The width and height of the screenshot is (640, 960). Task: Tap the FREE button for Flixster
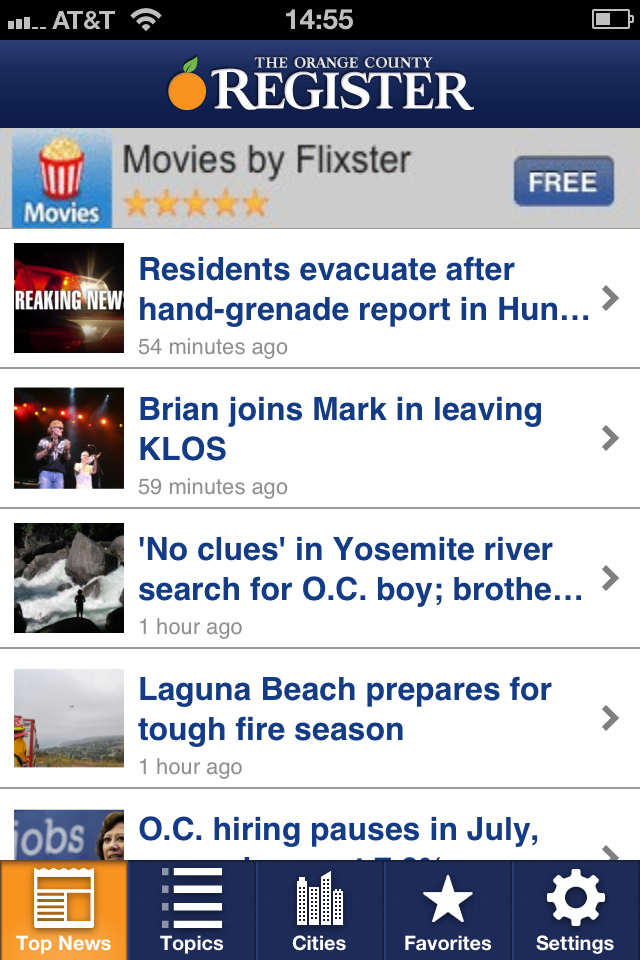(x=563, y=182)
